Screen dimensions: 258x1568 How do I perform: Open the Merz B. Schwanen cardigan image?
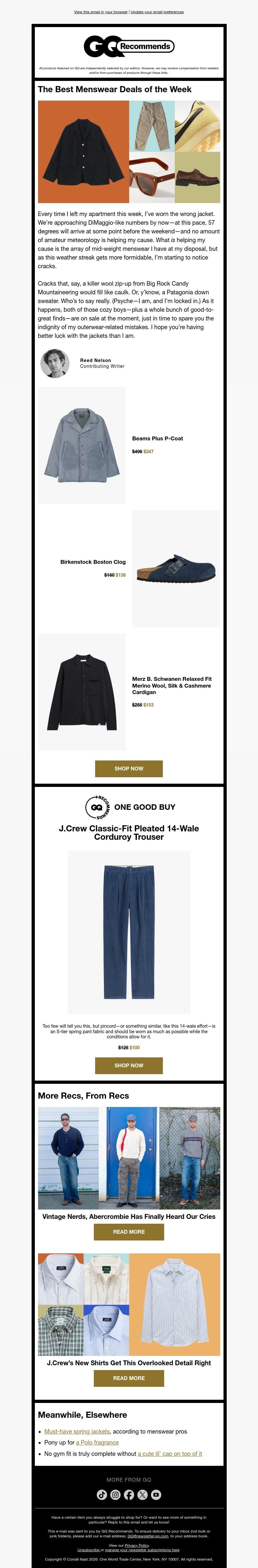click(x=82, y=692)
